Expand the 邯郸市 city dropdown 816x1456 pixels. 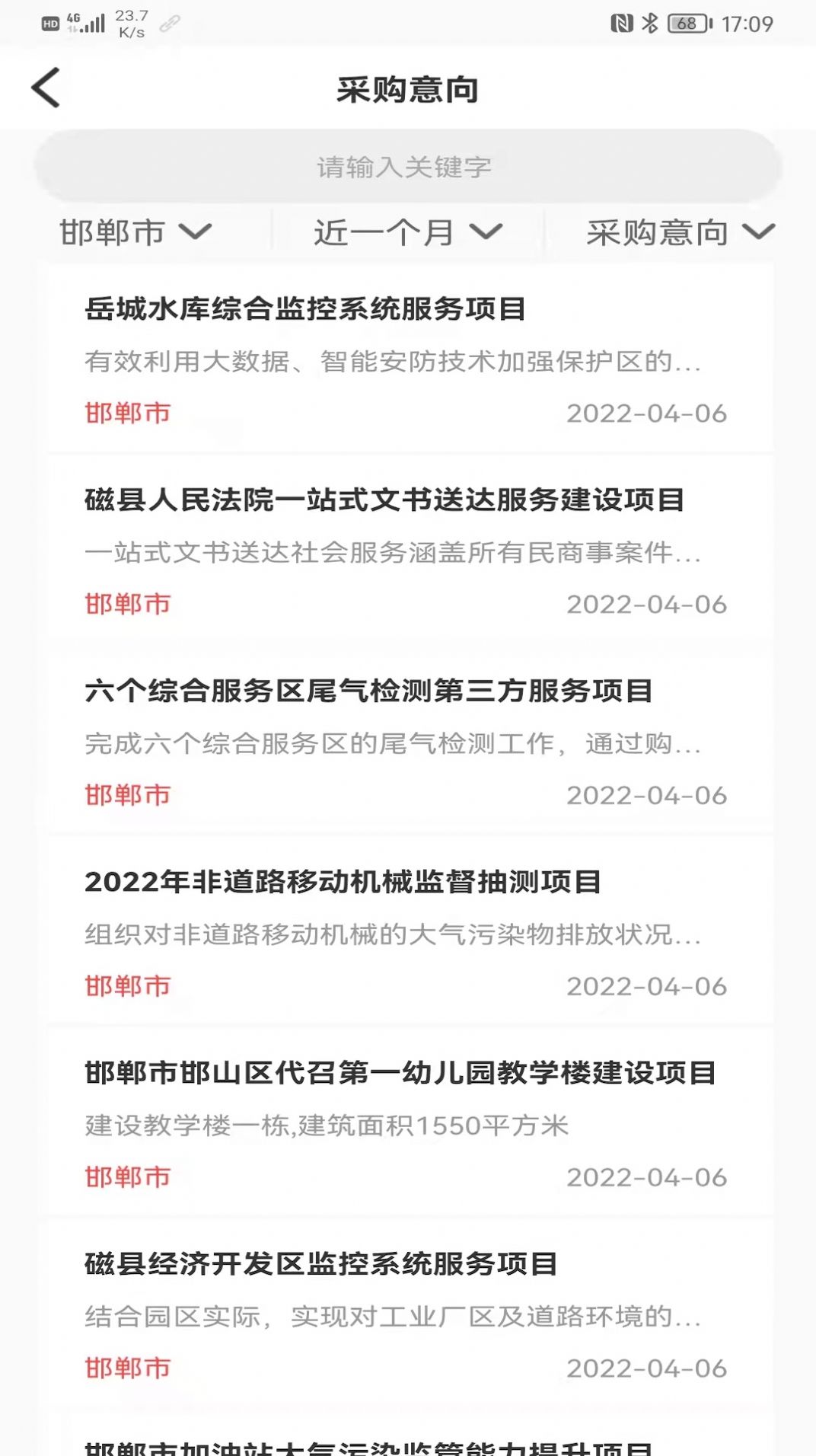pos(135,232)
